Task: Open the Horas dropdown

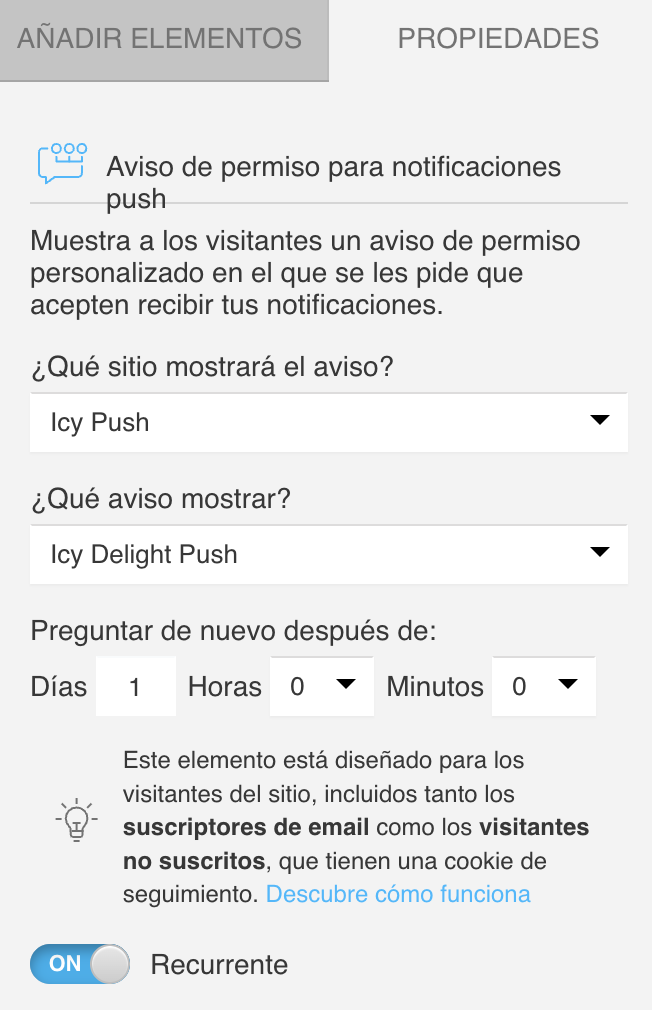Action: (x=322, y=687)
